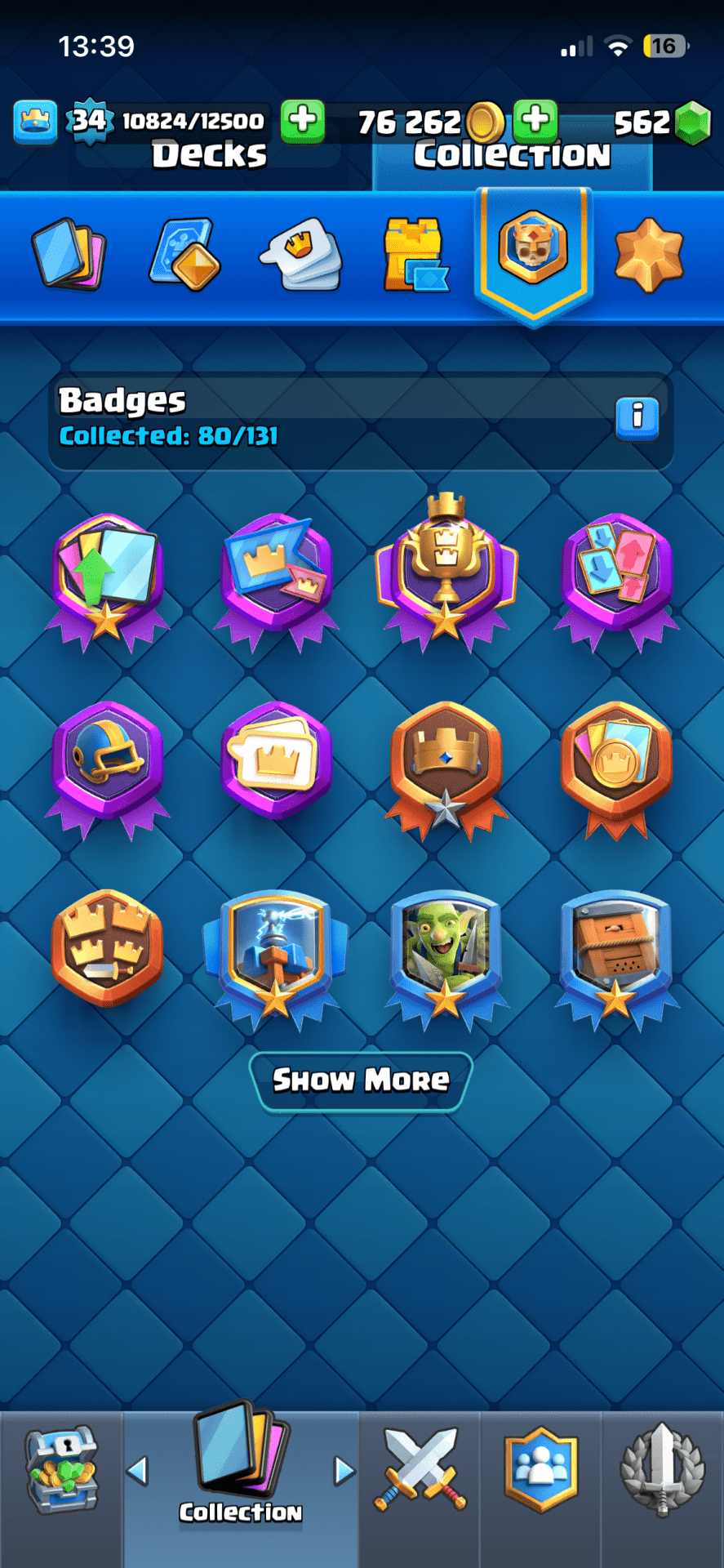Show more badges

tap(361, 1080)
